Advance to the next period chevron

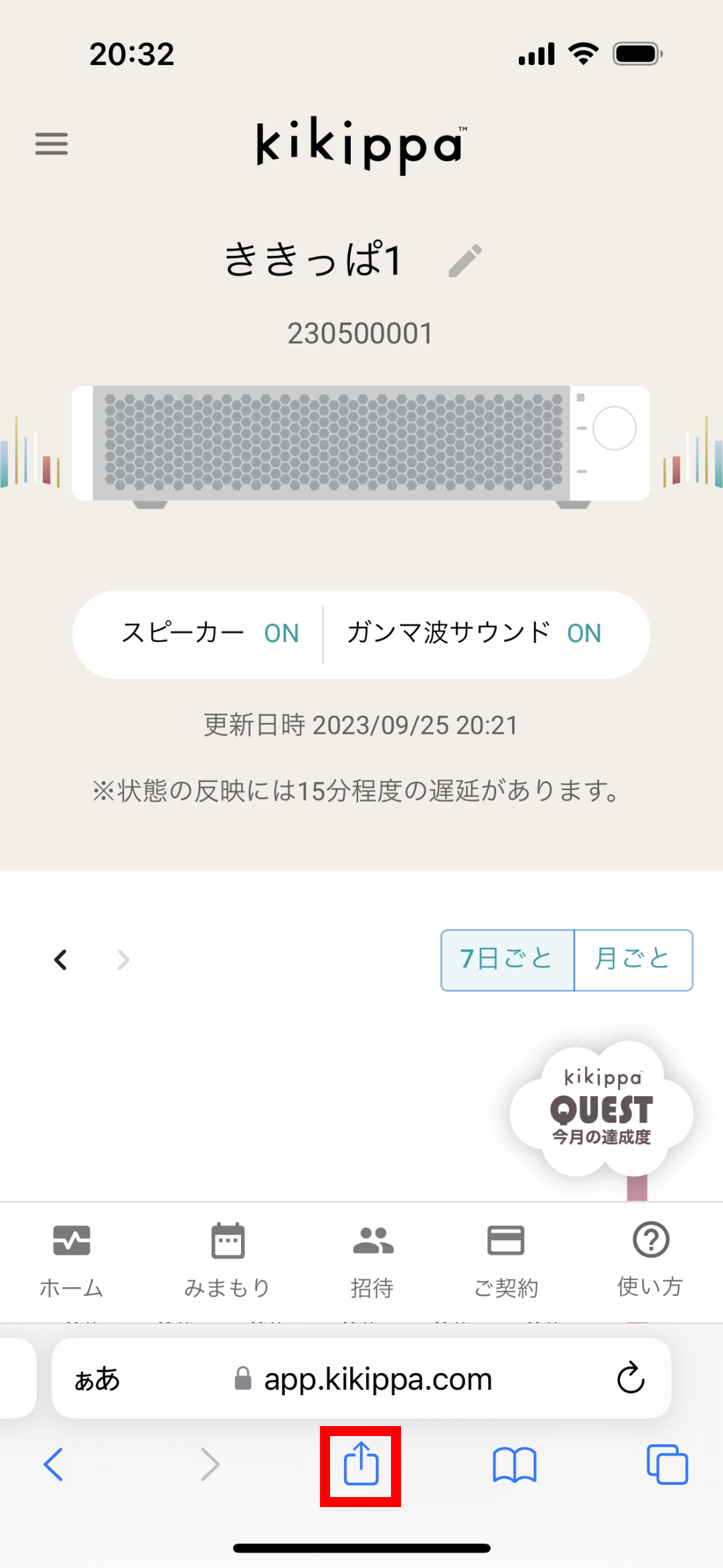point(123,960)
